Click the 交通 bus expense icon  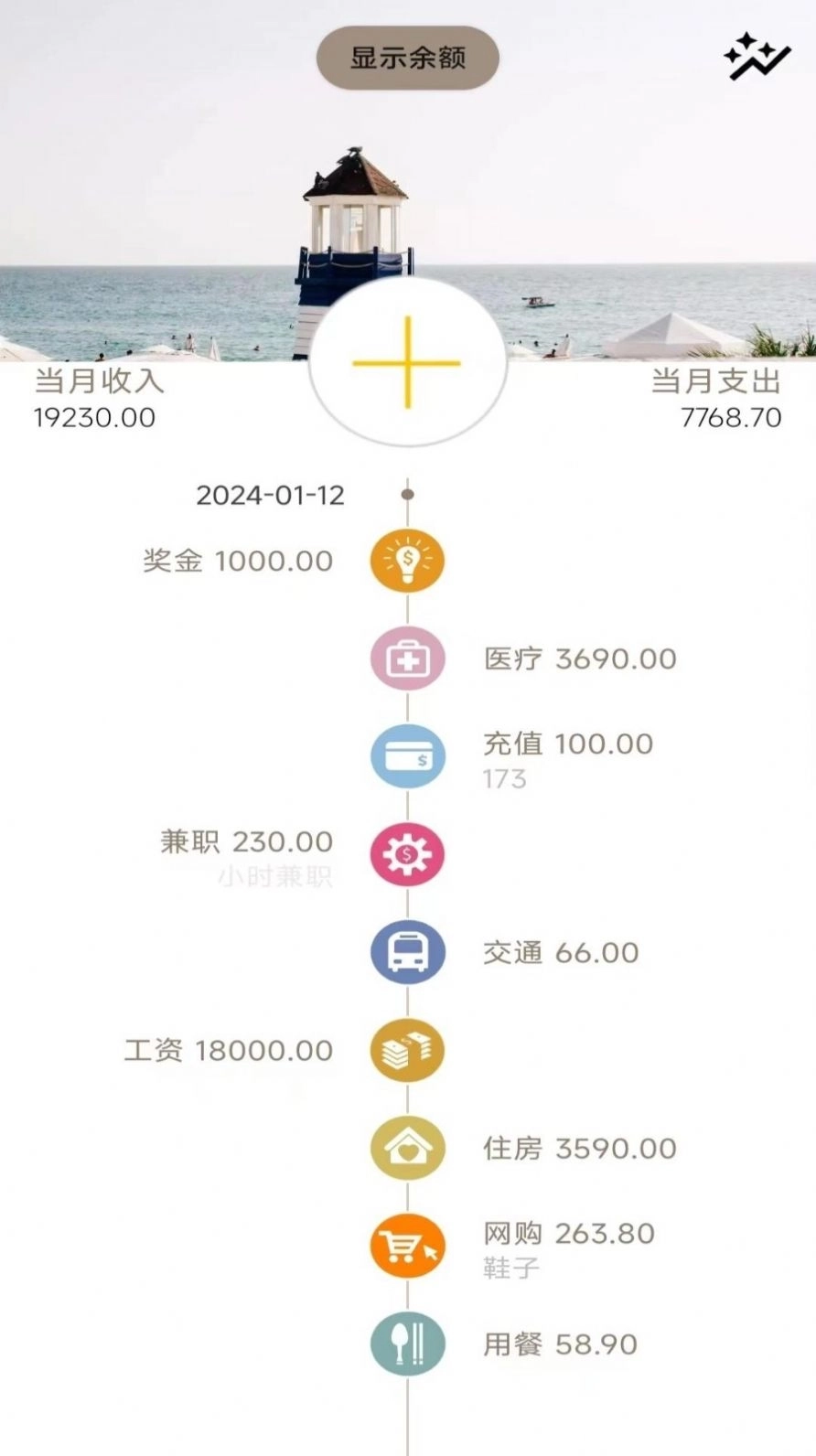406,952
